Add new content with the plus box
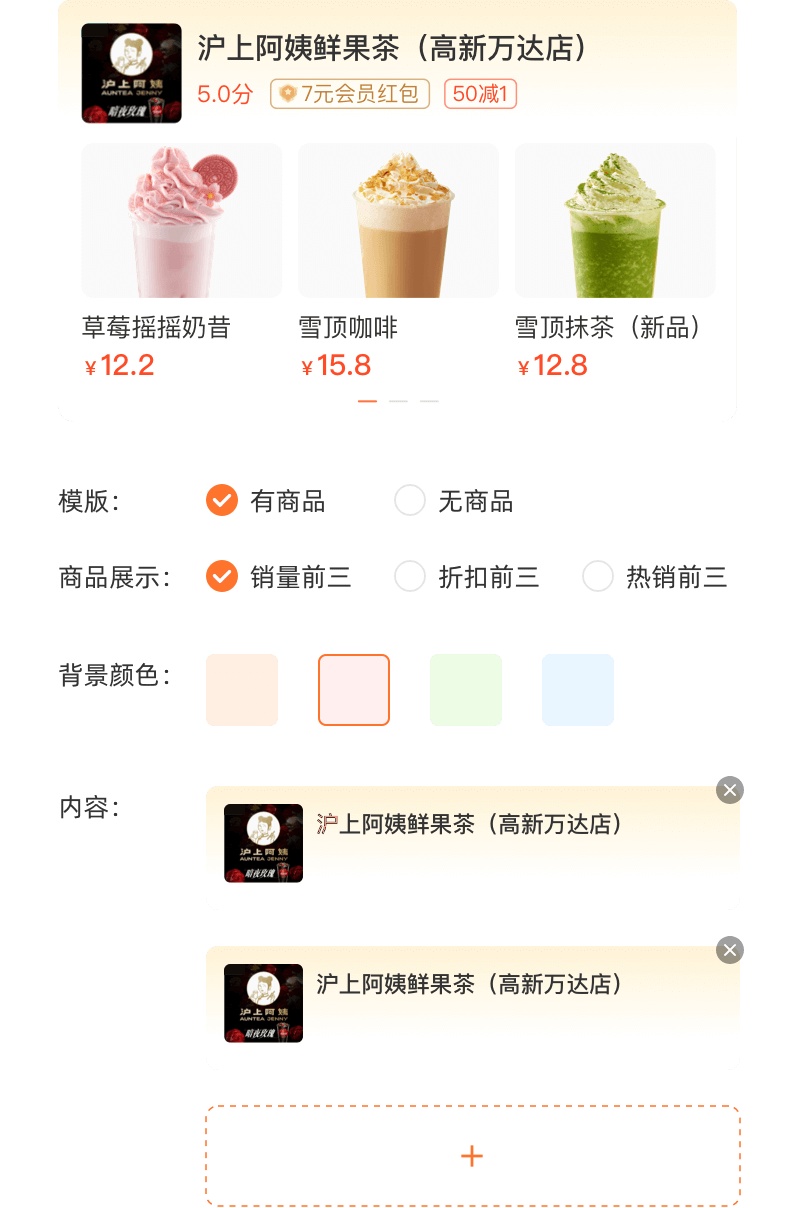Screen dimensions: 800x1208 472,1156
